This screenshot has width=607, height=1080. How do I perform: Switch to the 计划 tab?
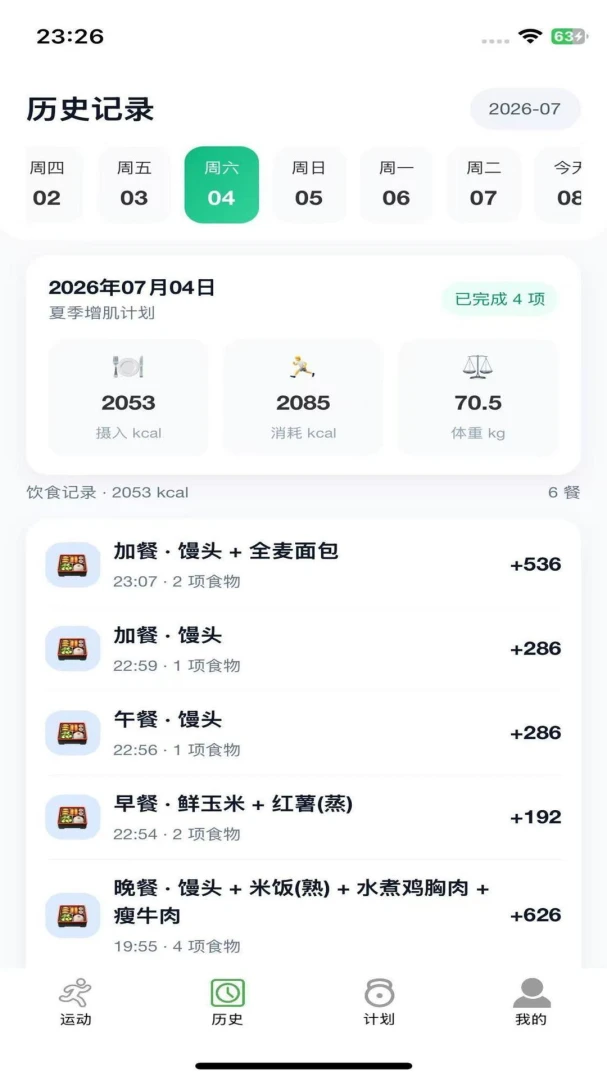tap(379, 1002)
